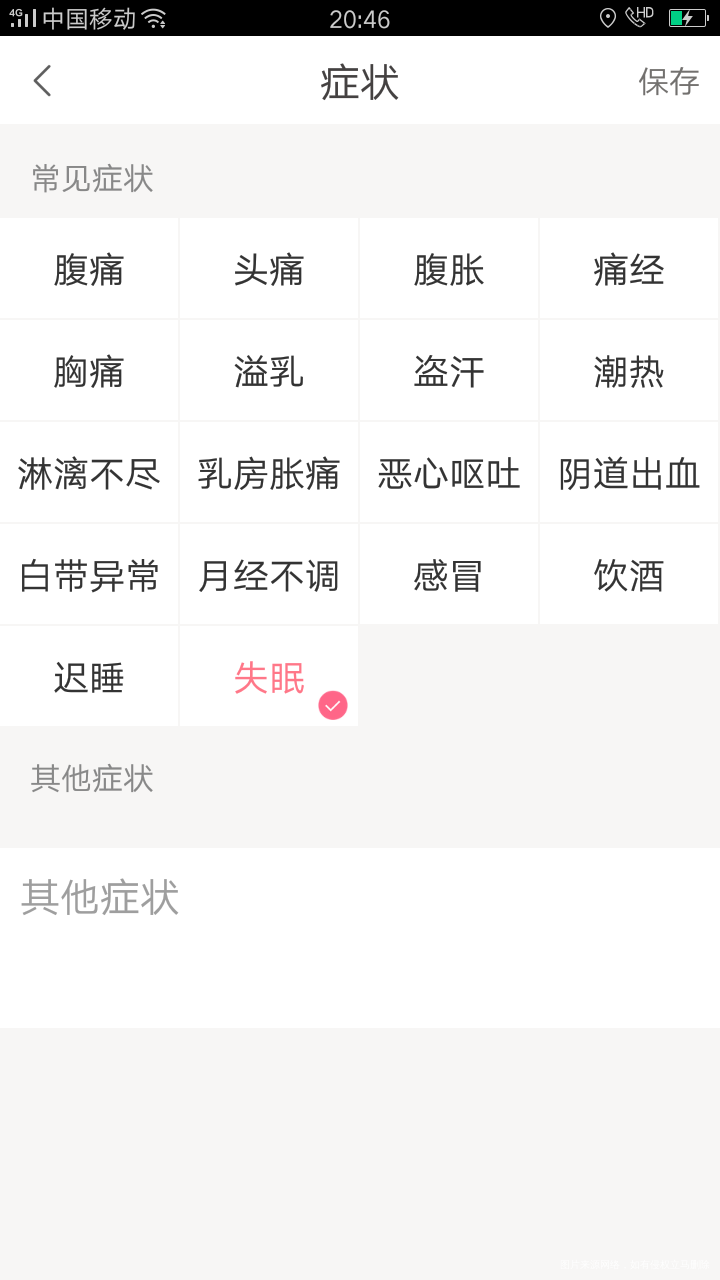Tap the back arrow to leave 症状 page
The height and width of the screenshot is (1280, 720).
pos(42,81)
